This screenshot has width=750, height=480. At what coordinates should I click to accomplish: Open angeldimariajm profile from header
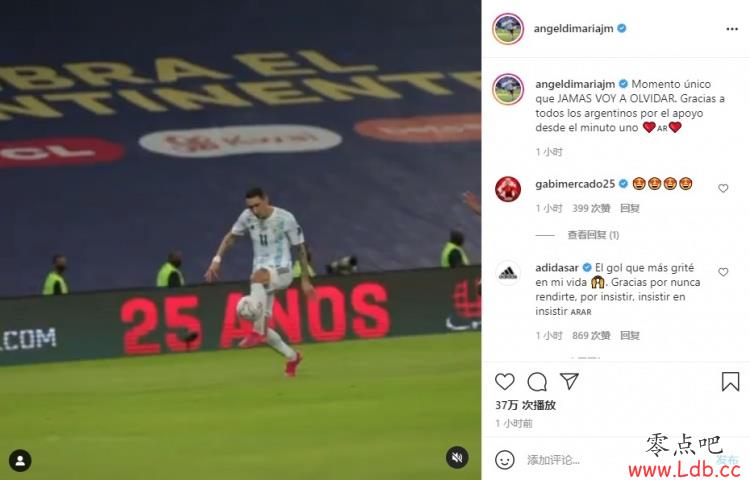click(x=574, y=29)
